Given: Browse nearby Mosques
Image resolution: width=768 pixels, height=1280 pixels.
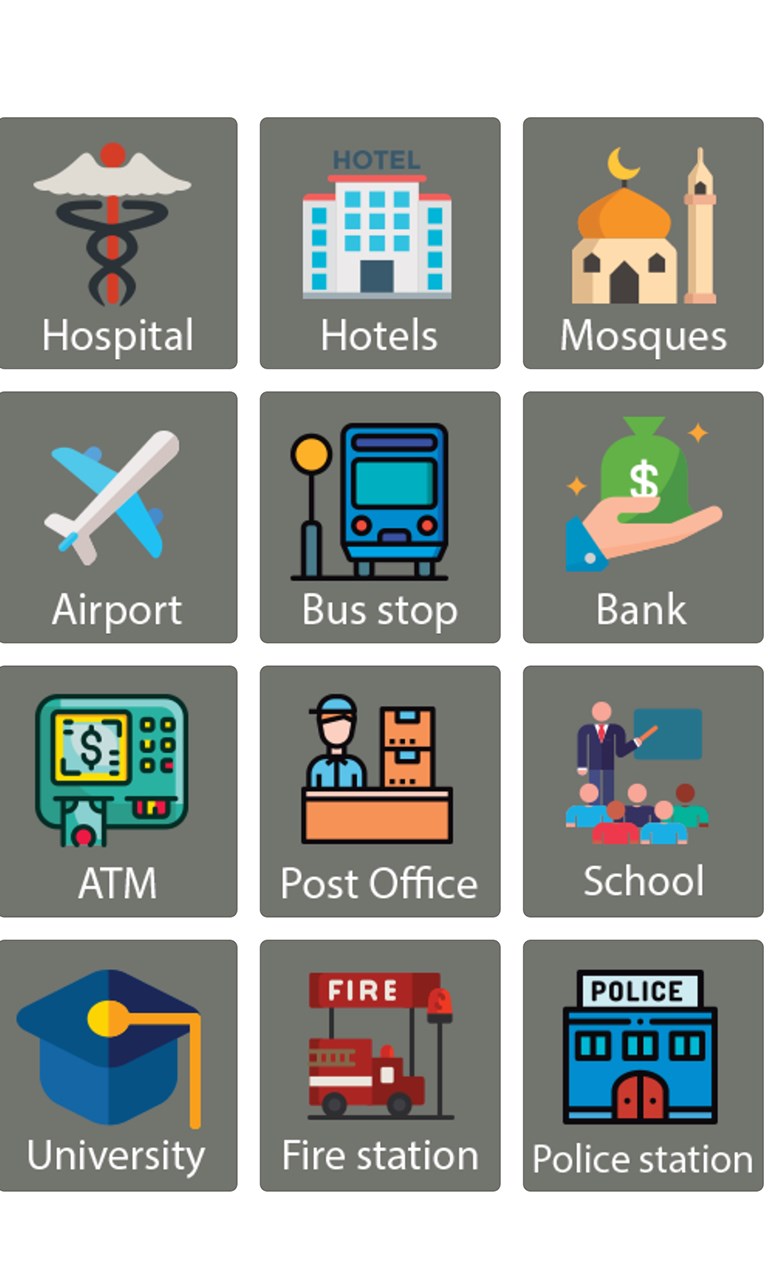Looking at the screenshot, I should (x=643, y=243).
